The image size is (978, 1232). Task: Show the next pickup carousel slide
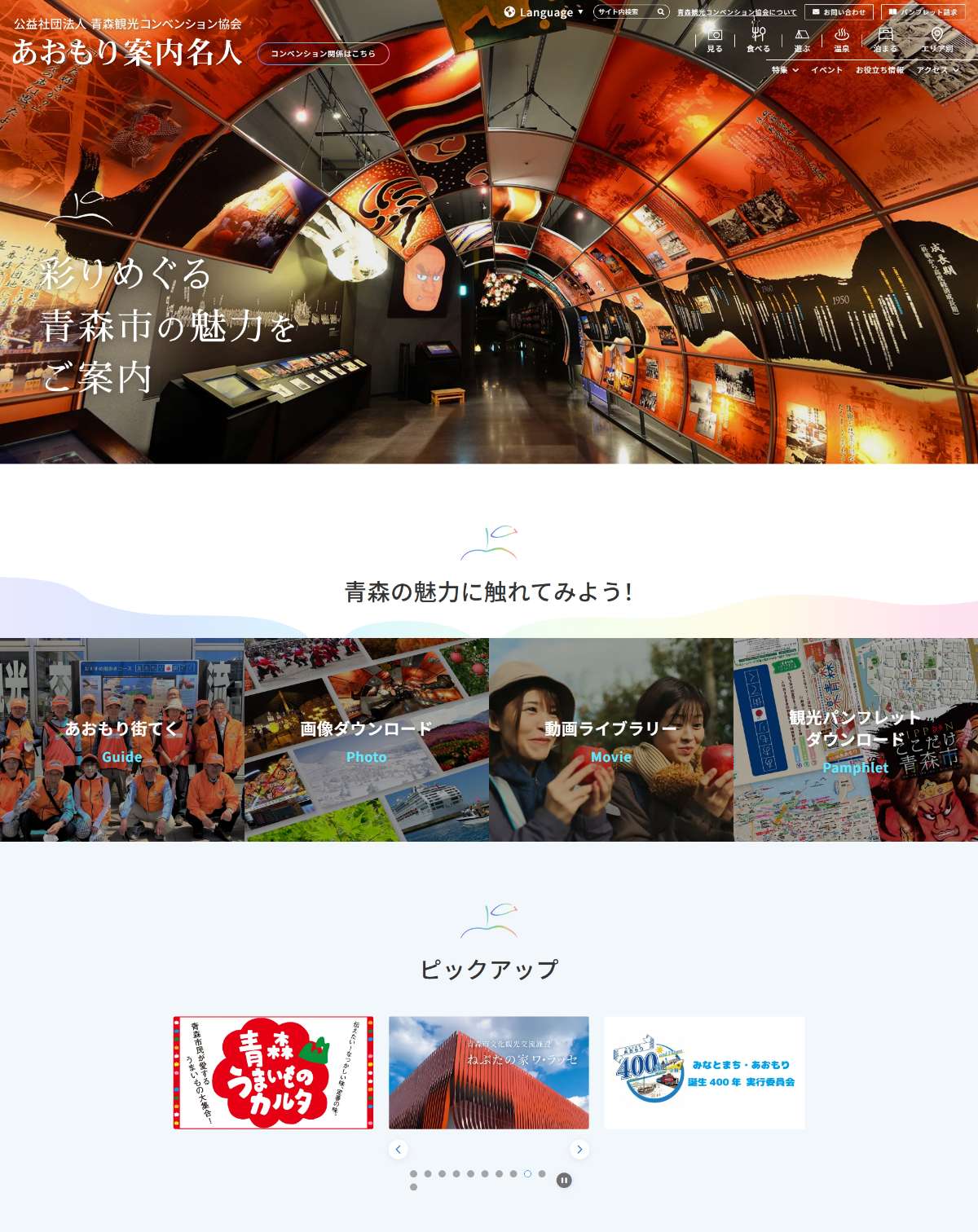point(579,1150)
